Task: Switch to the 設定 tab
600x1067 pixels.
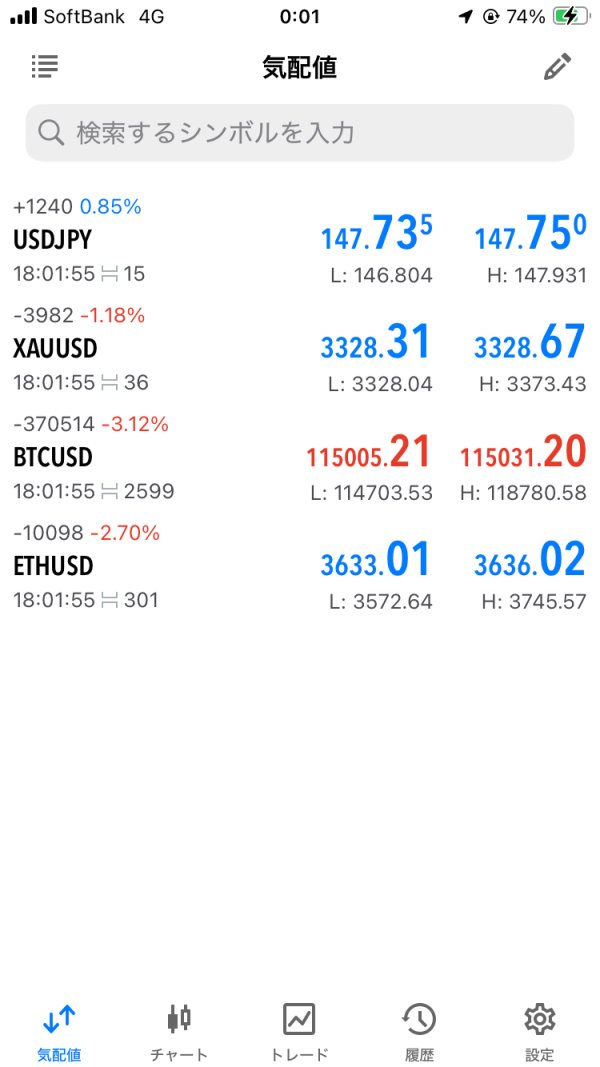Action: click(539, 1032)
